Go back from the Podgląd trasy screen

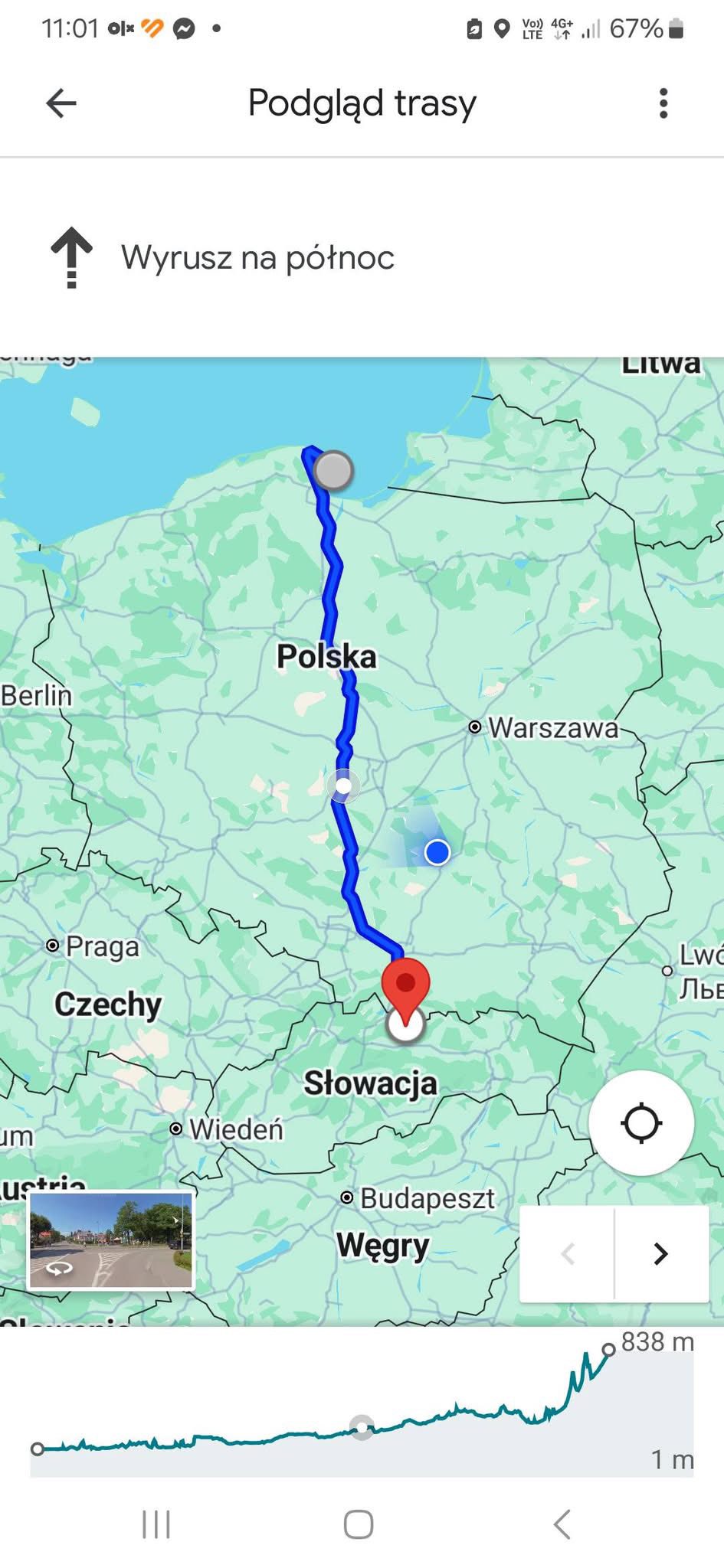pyautogui.click(x=61, y=103)
